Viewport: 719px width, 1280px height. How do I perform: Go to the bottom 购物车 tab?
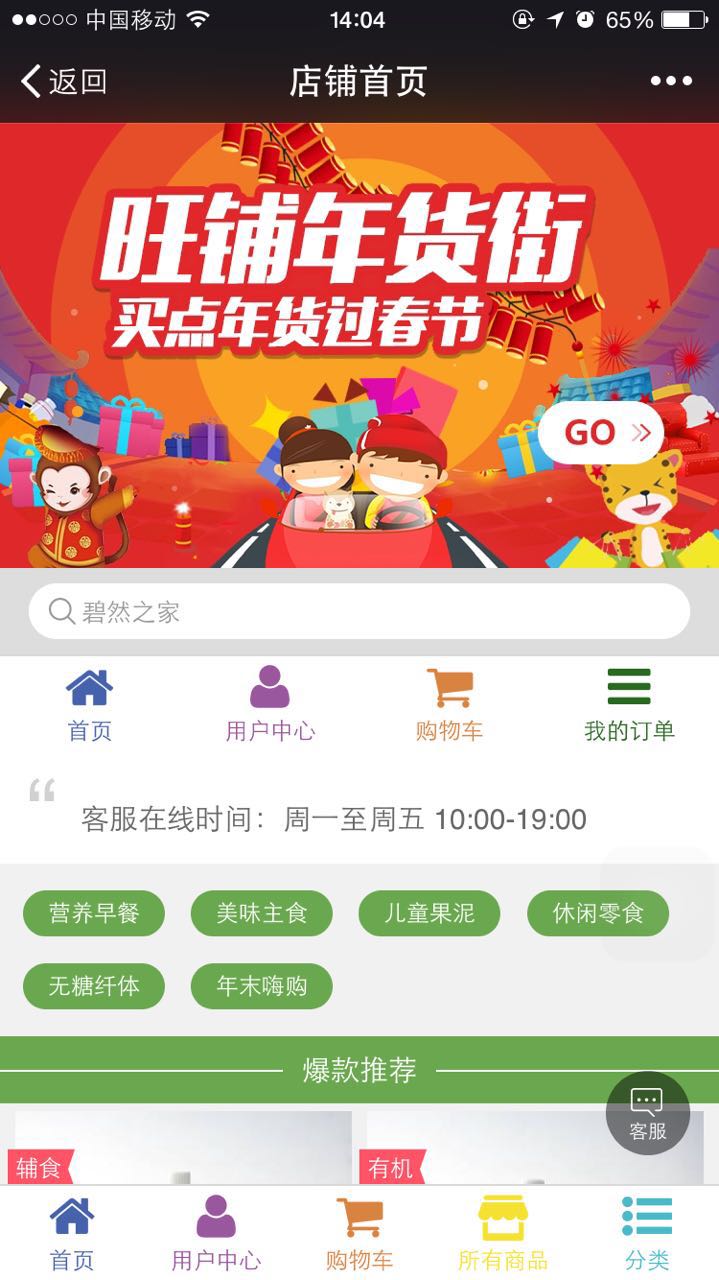[x=359, y=1234]
